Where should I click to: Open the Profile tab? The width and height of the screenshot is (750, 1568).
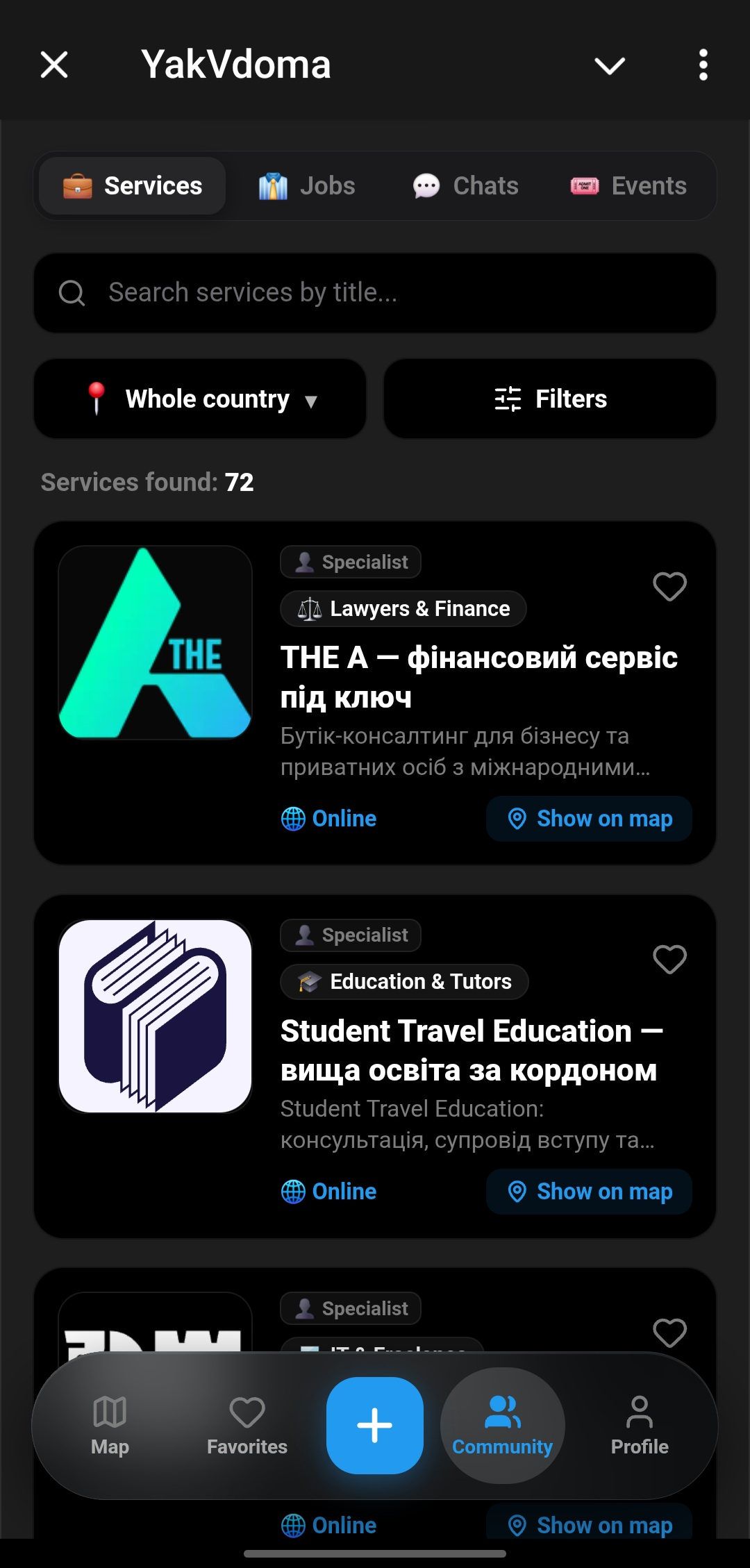coord(640,1426)
